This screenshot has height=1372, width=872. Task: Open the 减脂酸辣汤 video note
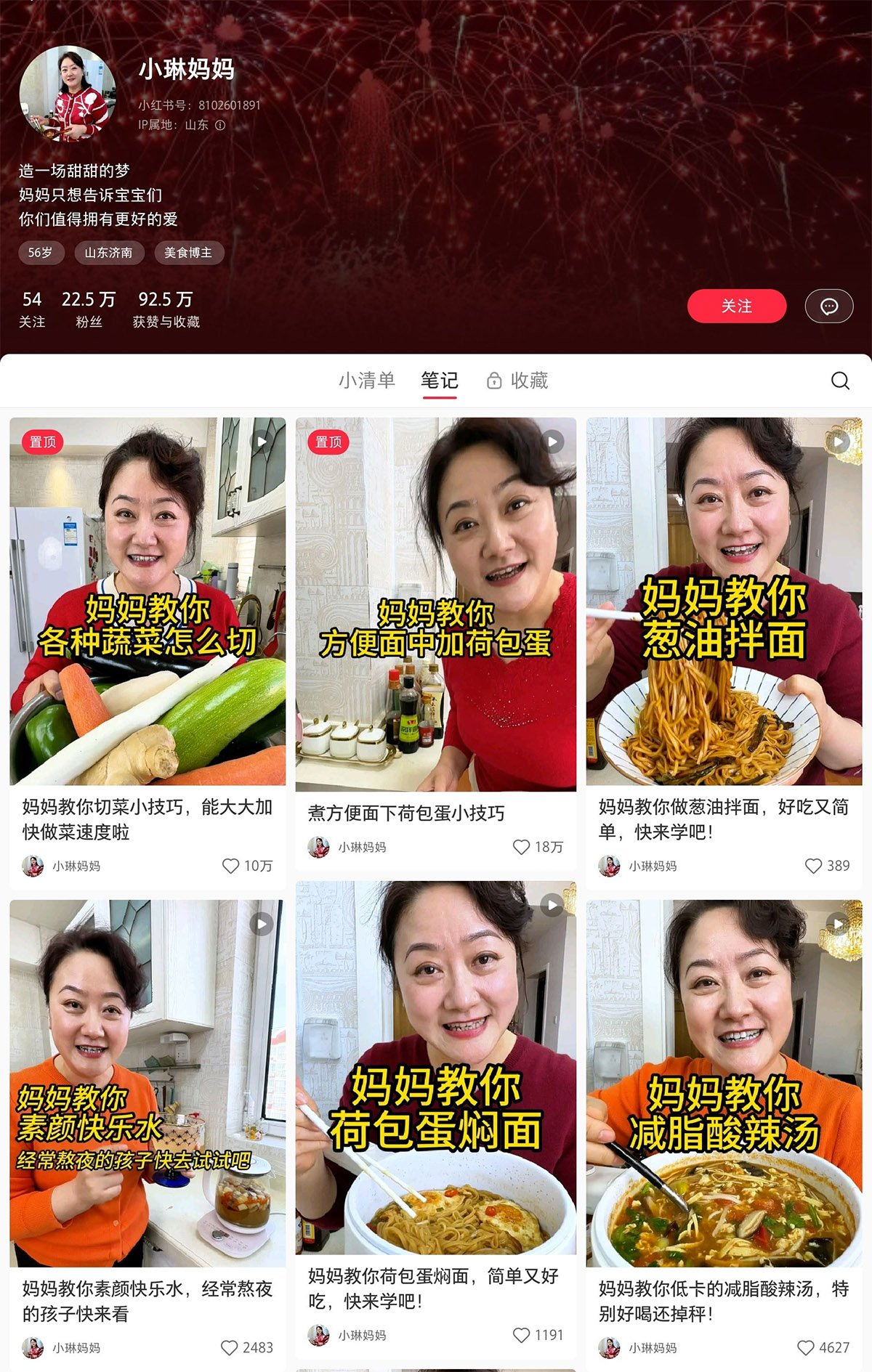point(724,1082)
